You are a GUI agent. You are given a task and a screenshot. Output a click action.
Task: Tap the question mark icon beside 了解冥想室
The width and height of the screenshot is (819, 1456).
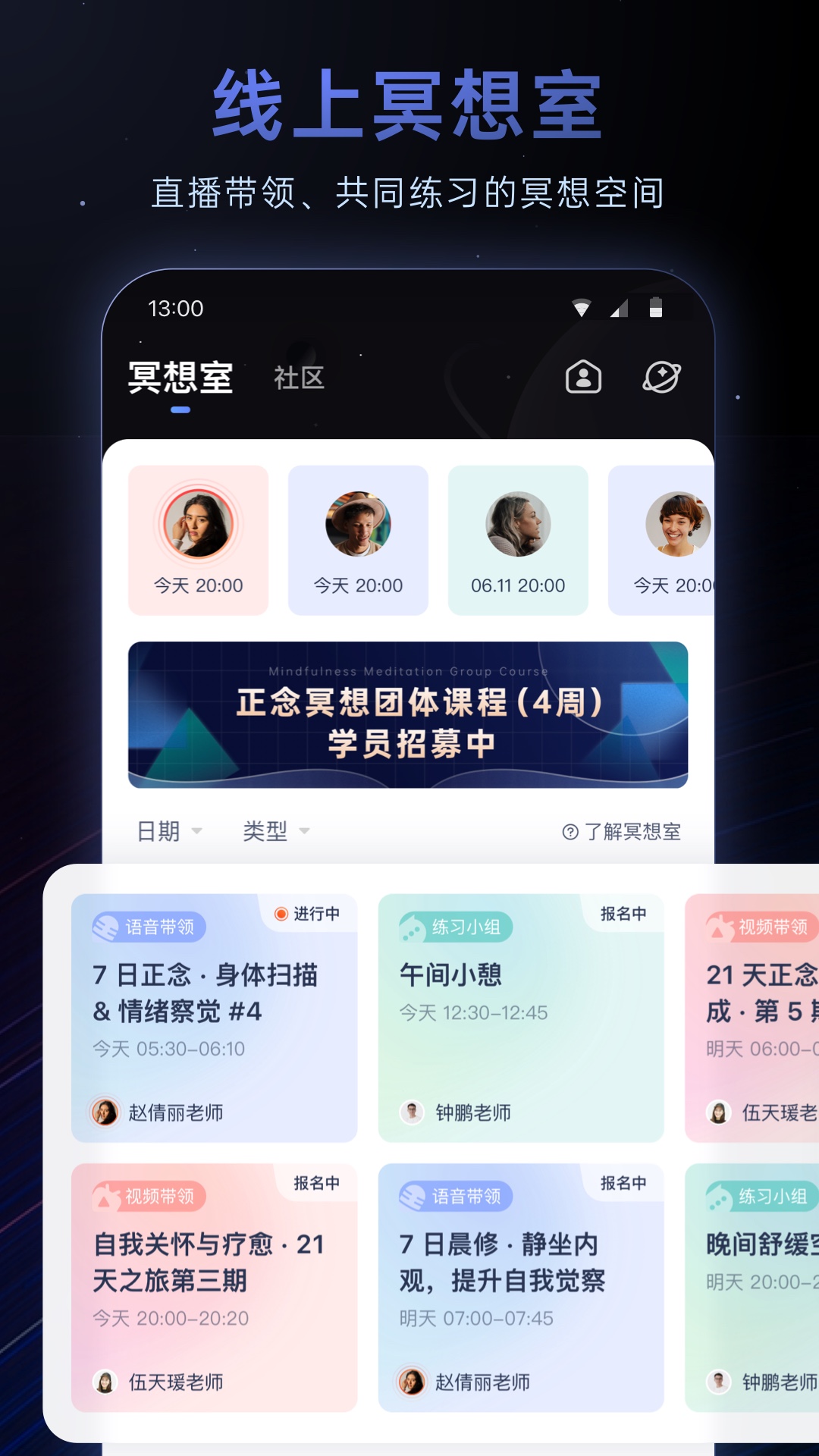coord(569,832)
